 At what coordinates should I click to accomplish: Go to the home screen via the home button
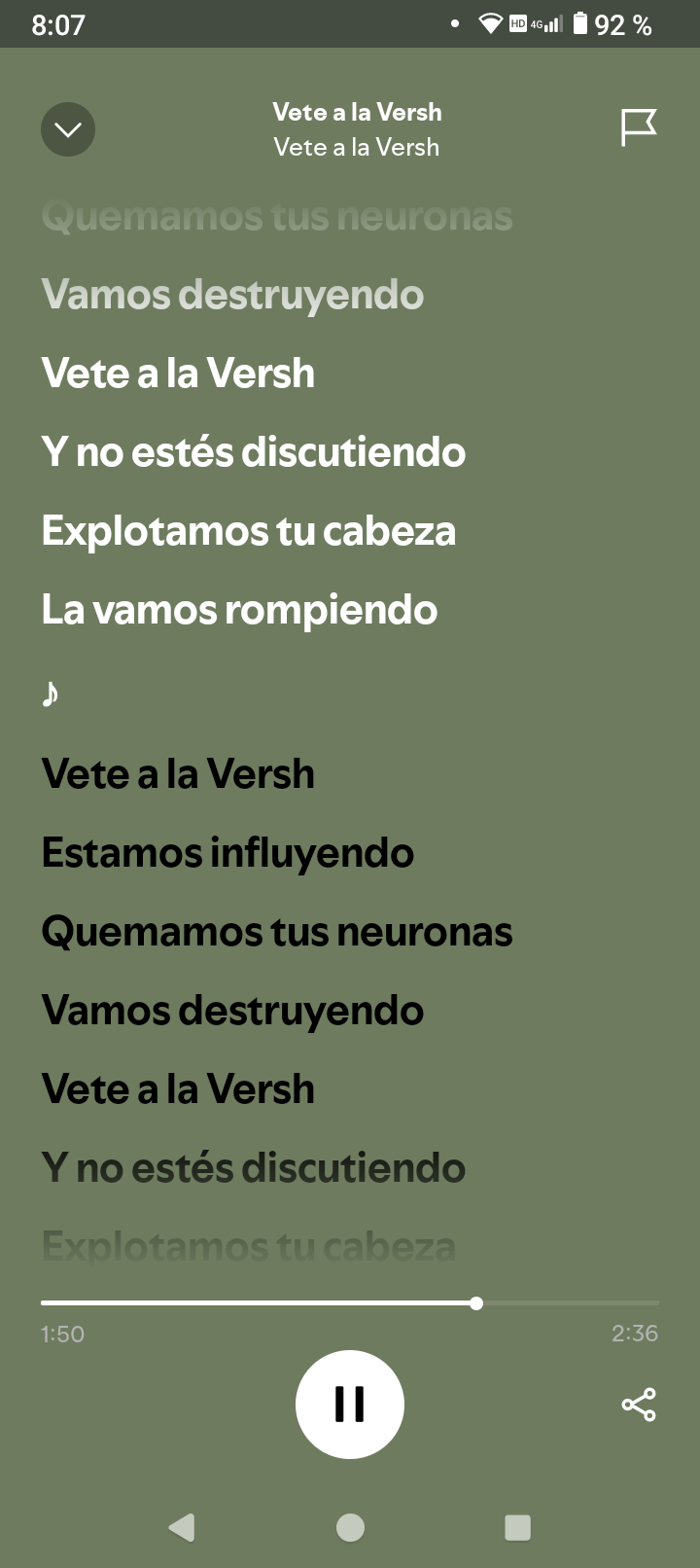(350, 1527)
